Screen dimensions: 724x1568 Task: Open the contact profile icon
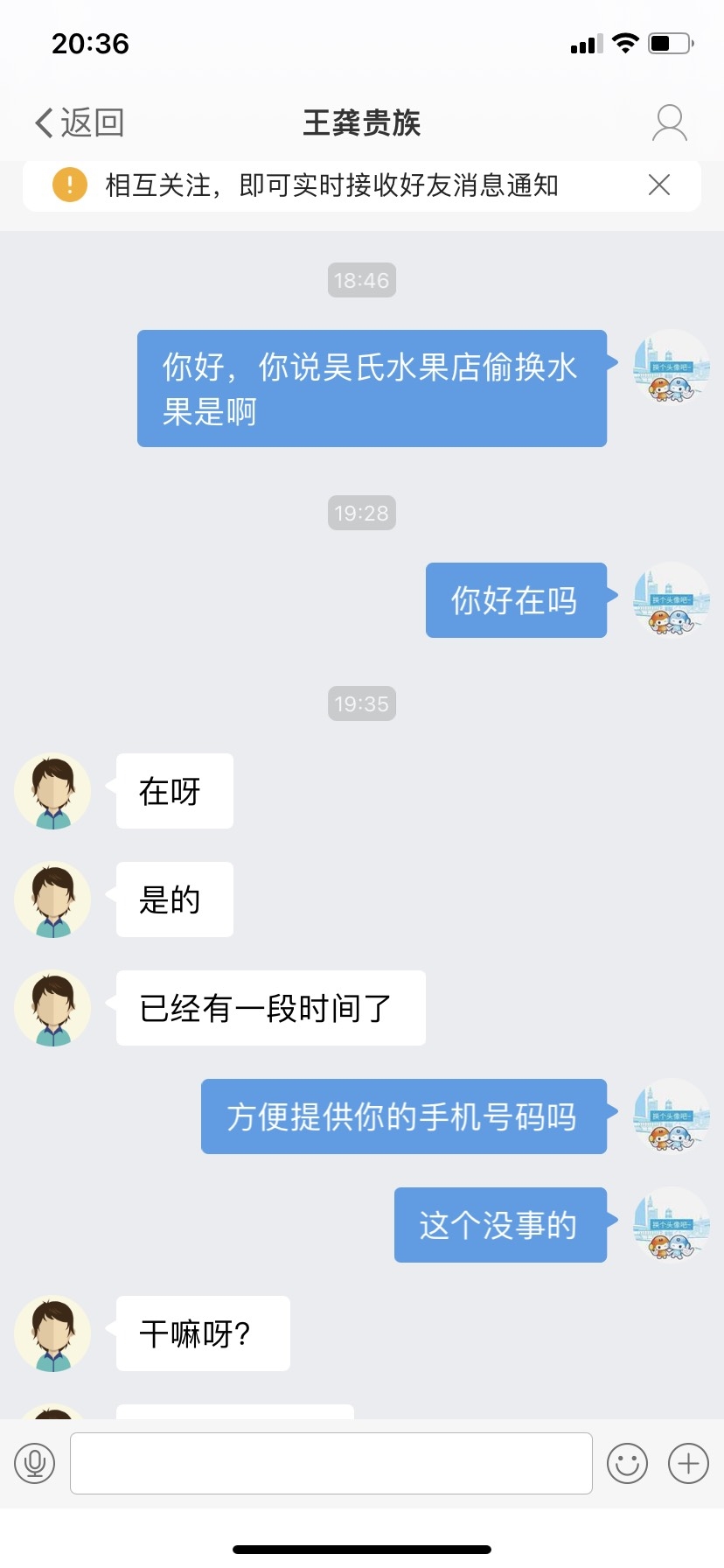point(670,123)
